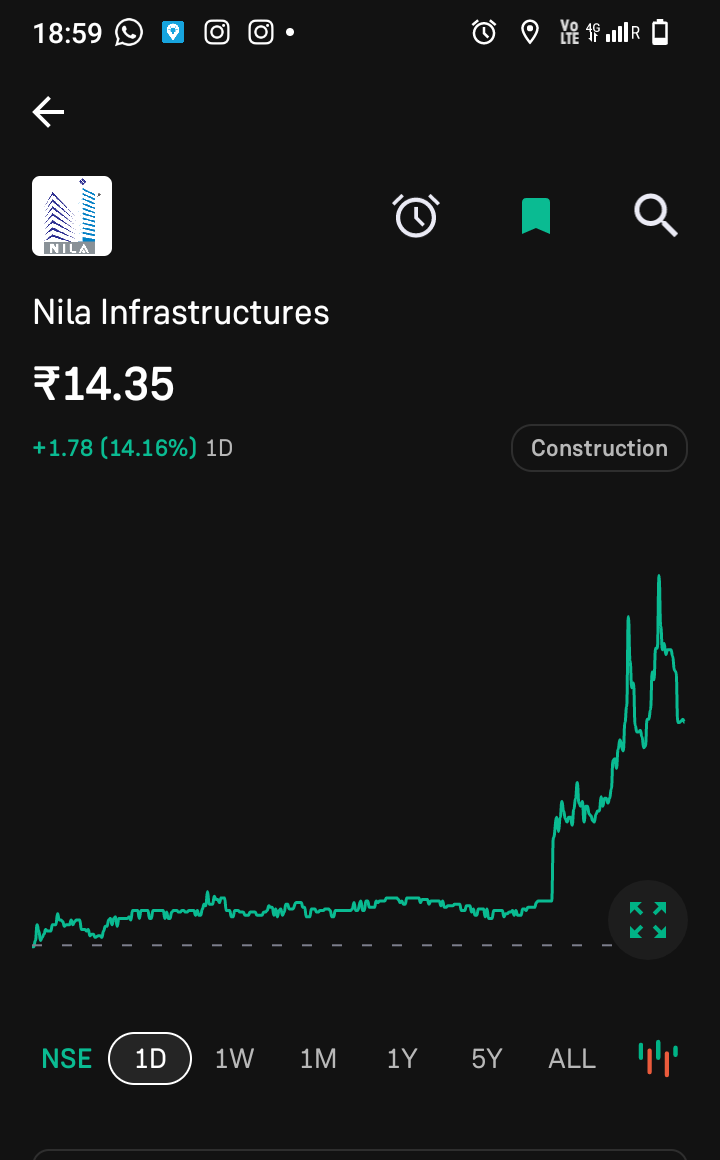Select the 1Y timeframe
The height and width of the screenshot is (1160, 720).
403,1059
